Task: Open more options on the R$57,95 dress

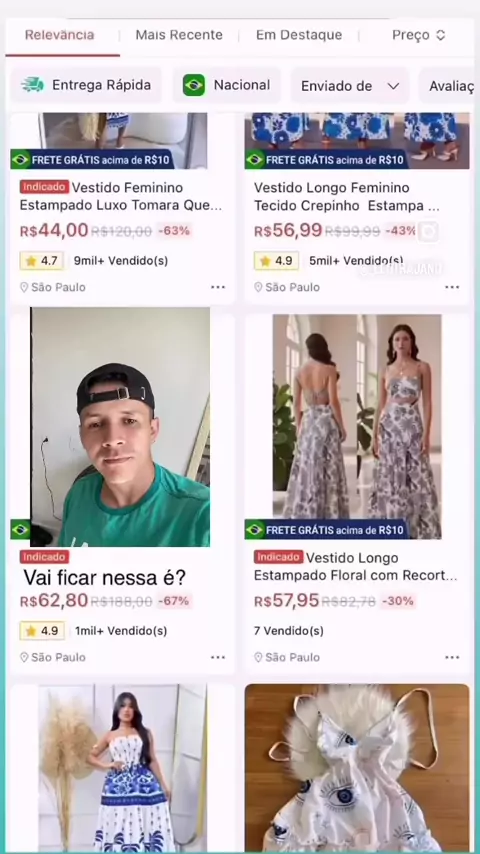Action: 452,657
